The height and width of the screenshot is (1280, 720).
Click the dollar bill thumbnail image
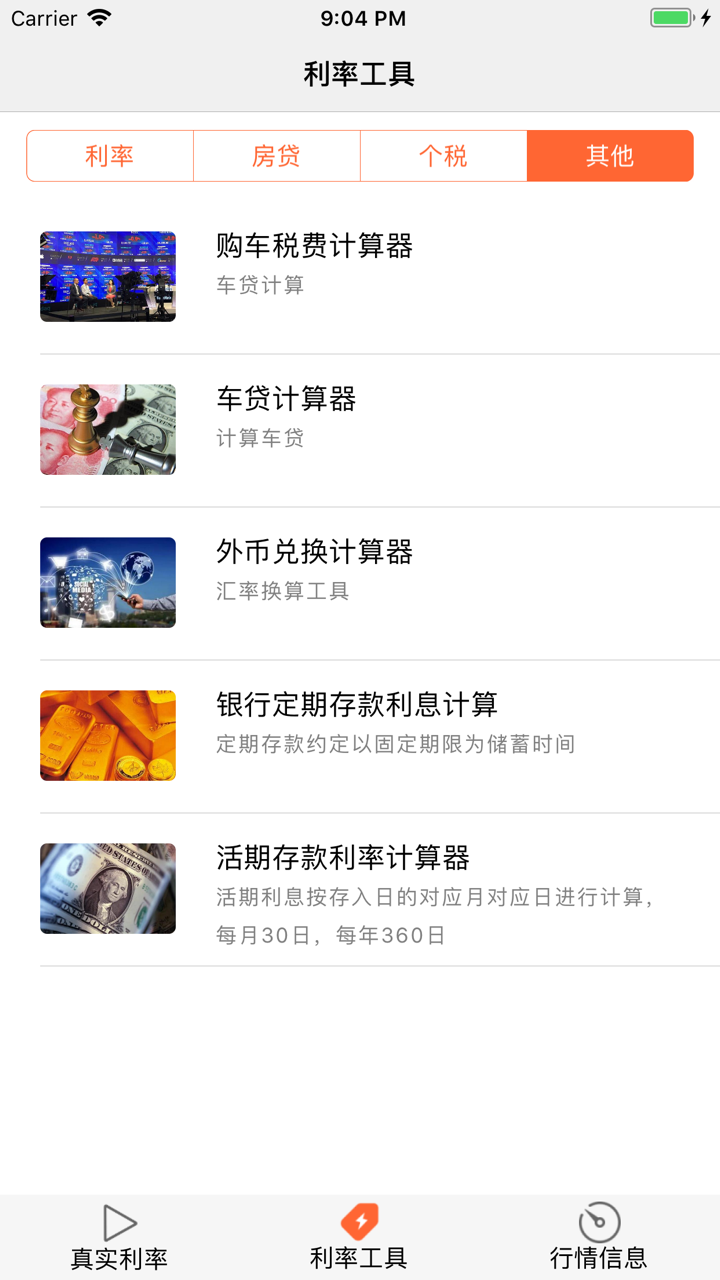[107, 888]
